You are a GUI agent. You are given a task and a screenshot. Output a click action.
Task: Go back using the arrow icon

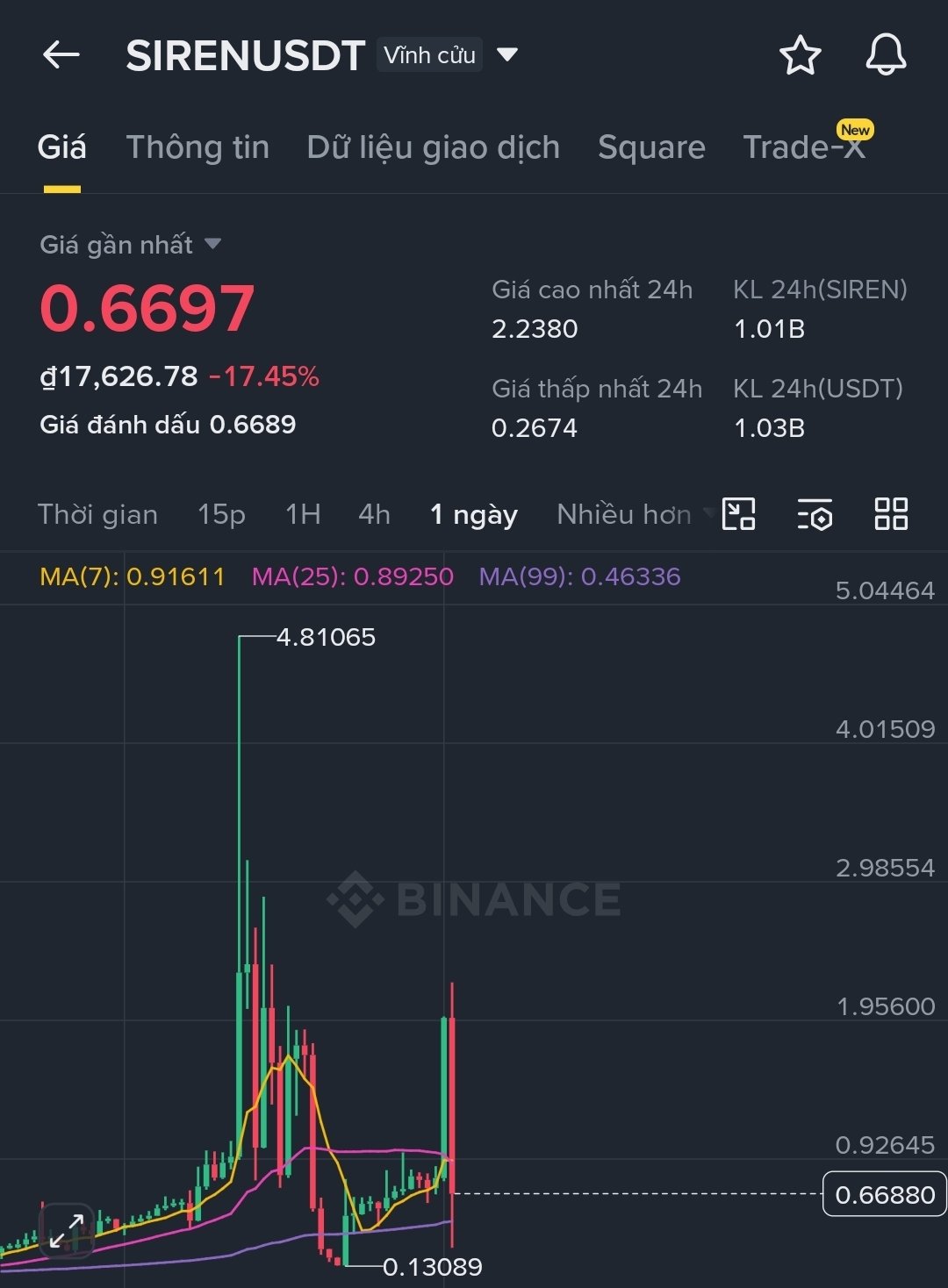[61, 55]
